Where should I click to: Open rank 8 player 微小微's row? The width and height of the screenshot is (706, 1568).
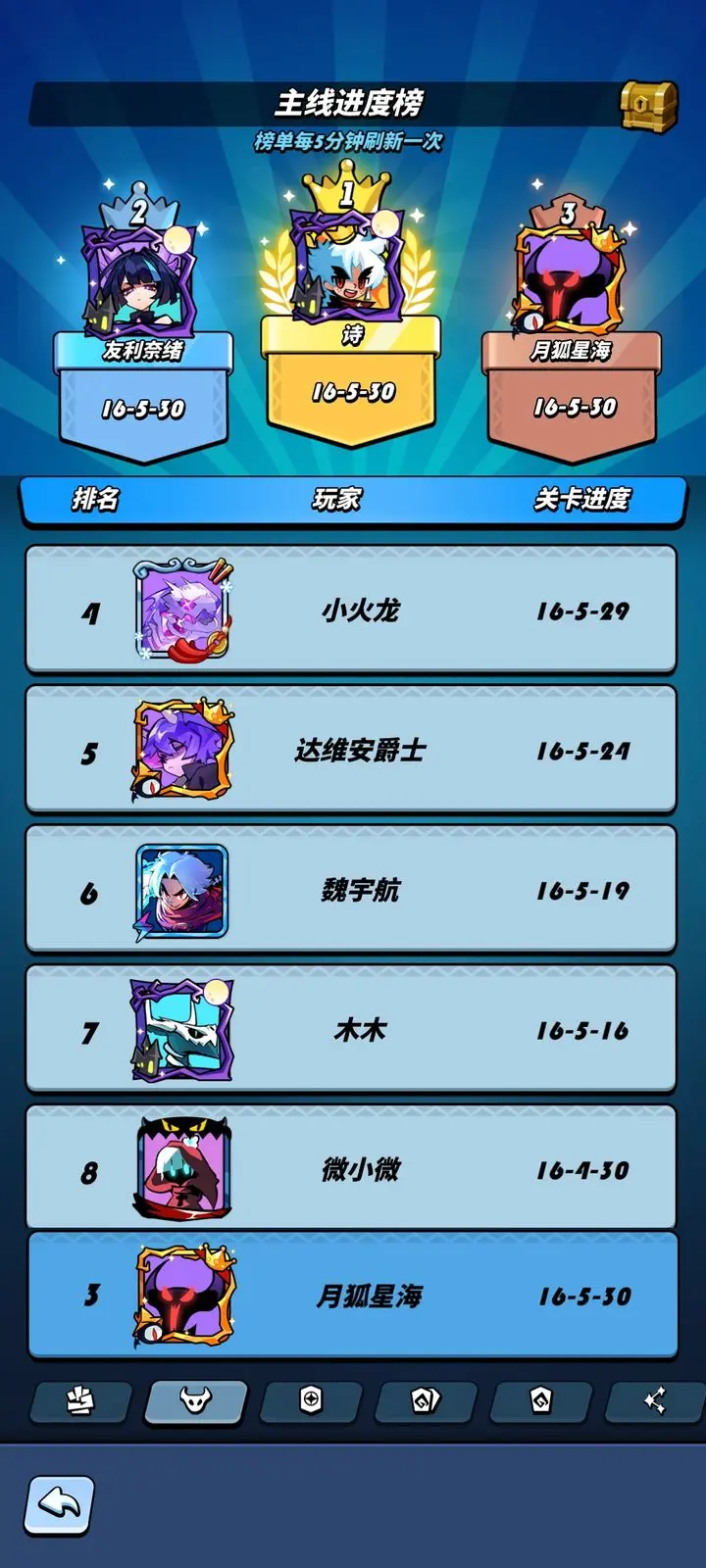click(x=351, y=1169)
